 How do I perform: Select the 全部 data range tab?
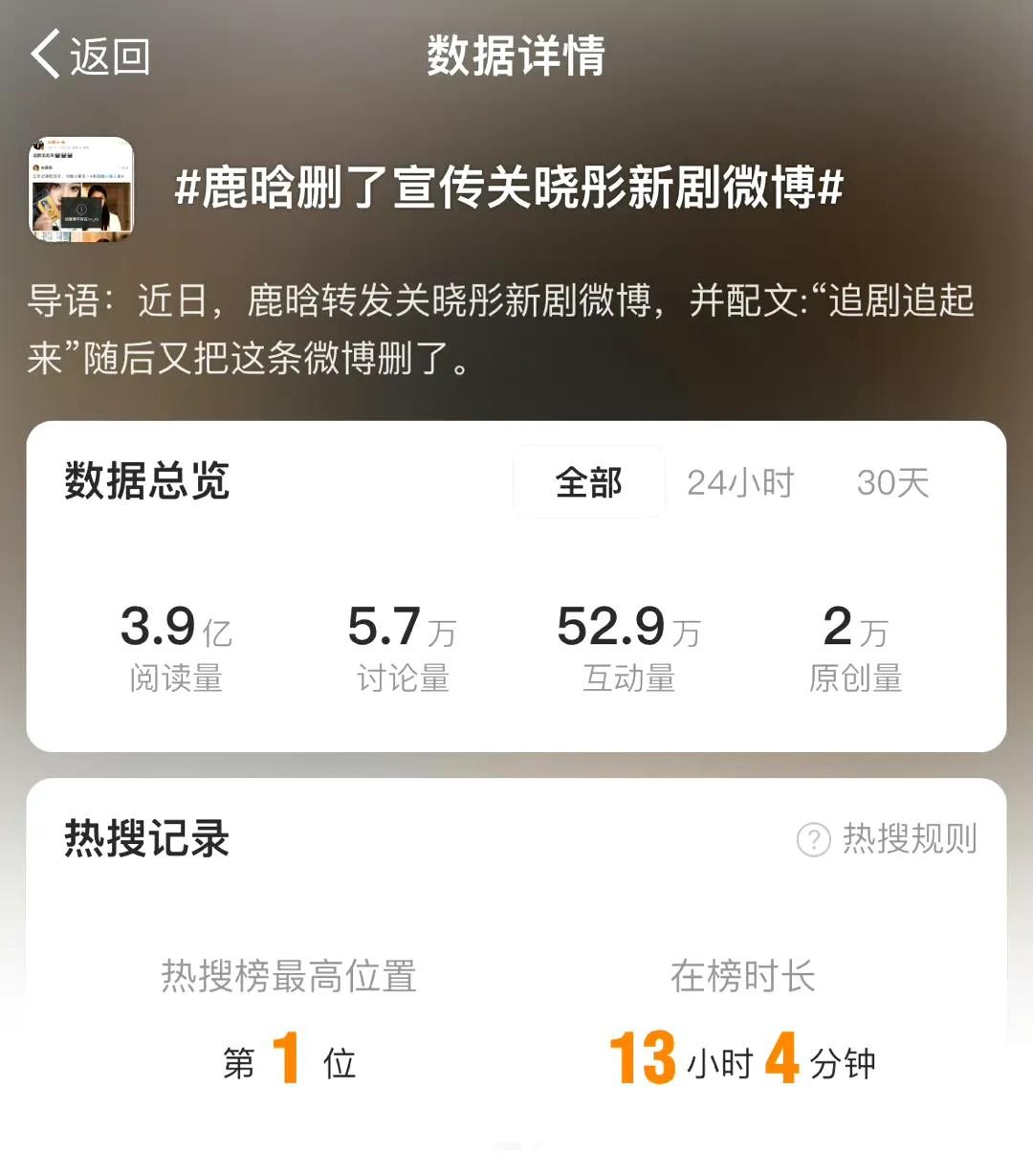588,482
